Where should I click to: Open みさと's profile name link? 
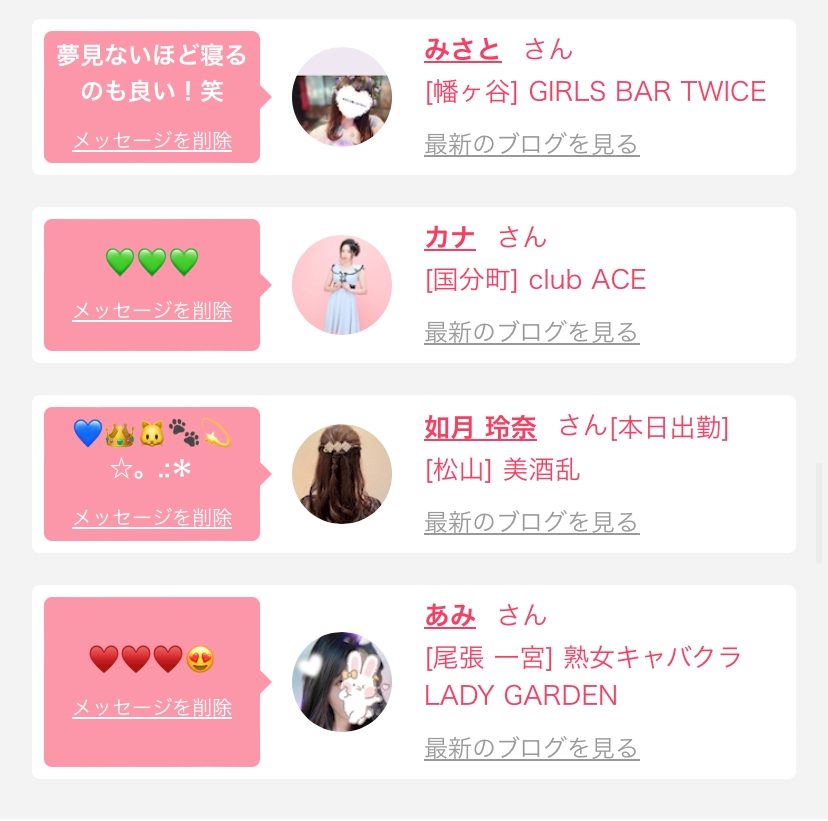(x=462, y=49)
